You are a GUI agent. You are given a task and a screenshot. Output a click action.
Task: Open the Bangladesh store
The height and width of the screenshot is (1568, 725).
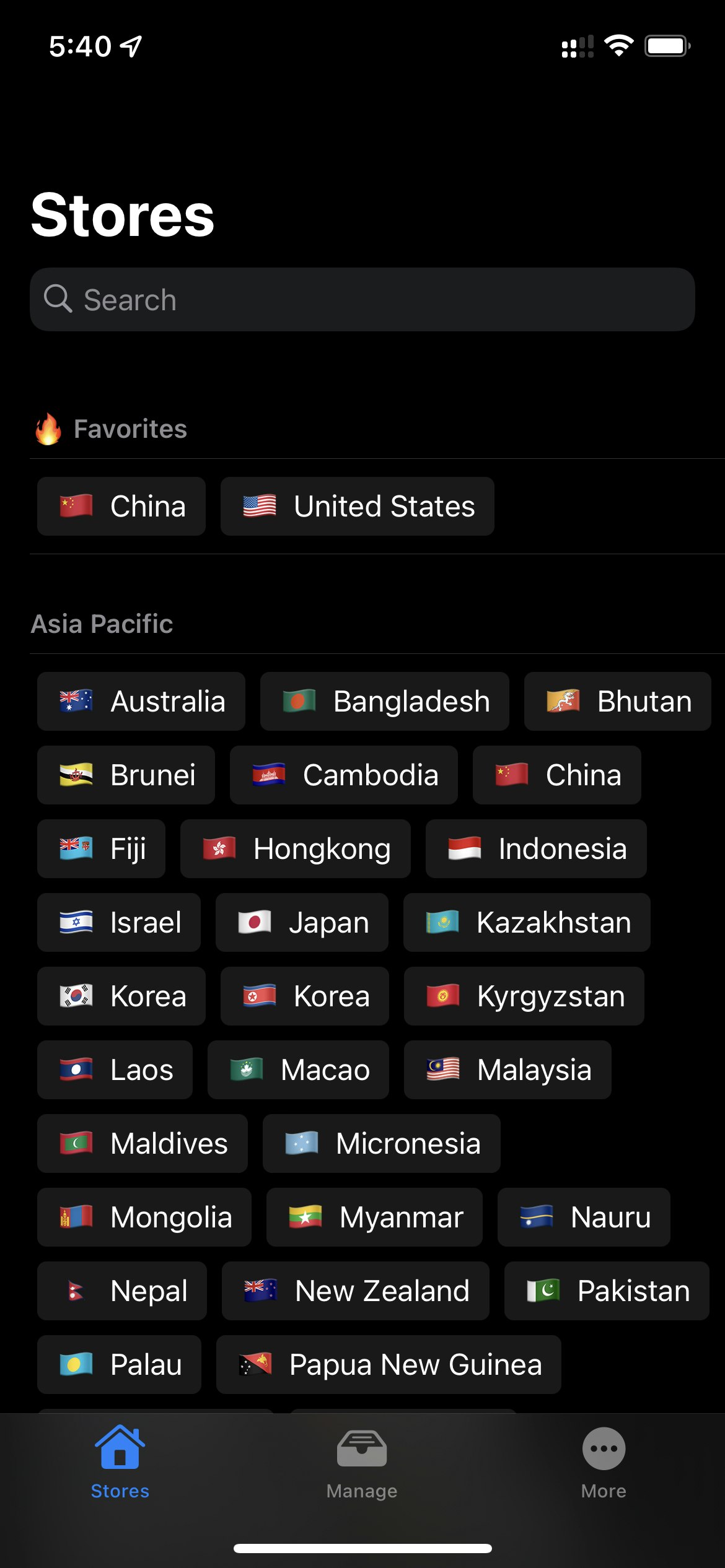(x=385, y=702)
